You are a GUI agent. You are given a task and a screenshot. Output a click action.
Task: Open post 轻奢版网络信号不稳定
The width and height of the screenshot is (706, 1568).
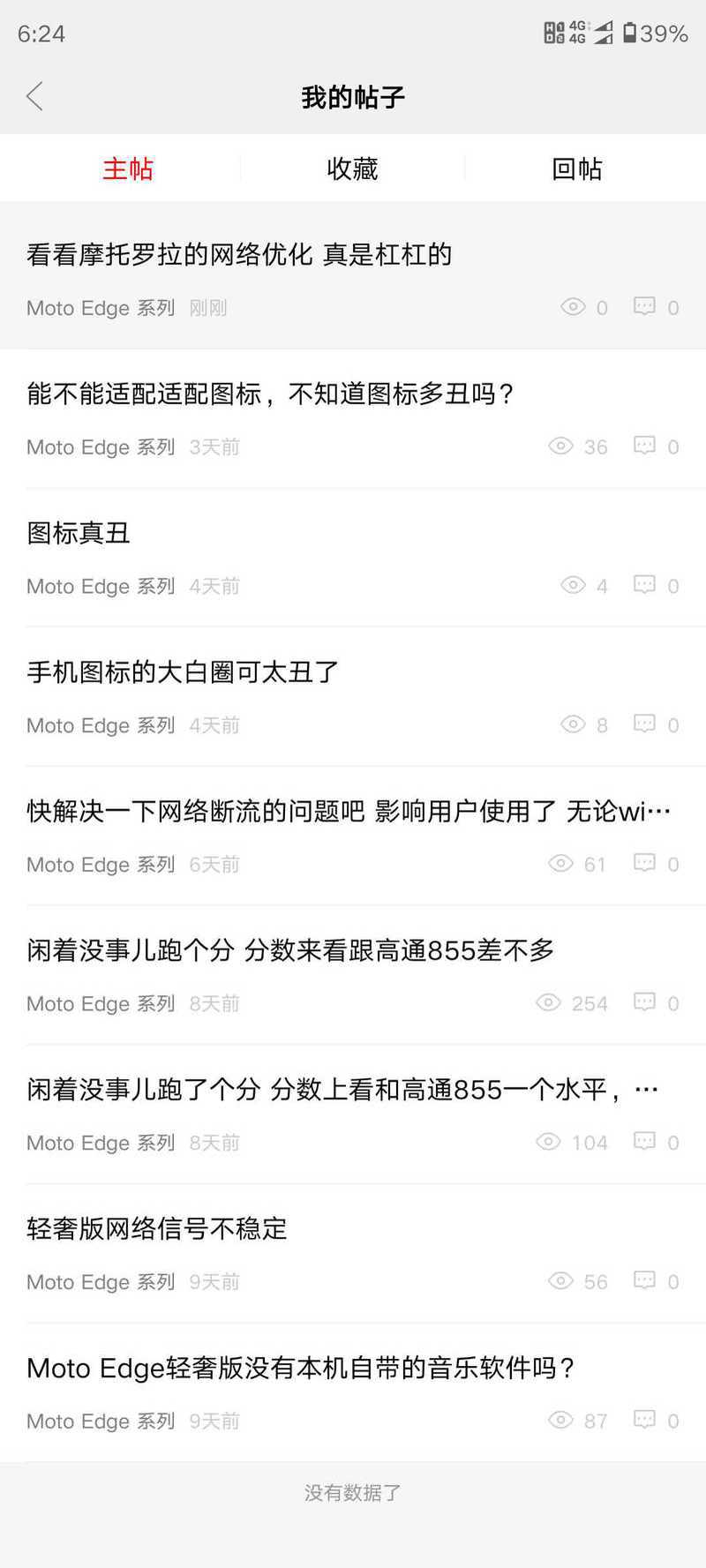157,1228
